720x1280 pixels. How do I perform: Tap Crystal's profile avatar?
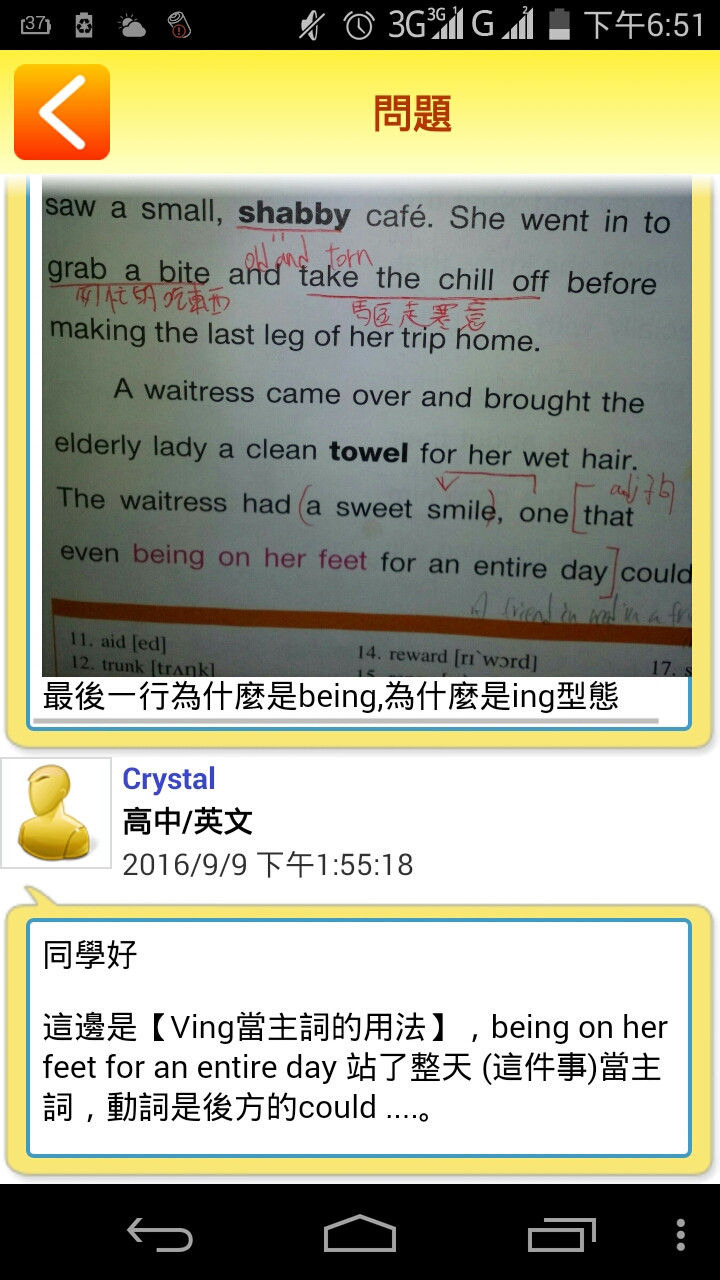point(56,813)
